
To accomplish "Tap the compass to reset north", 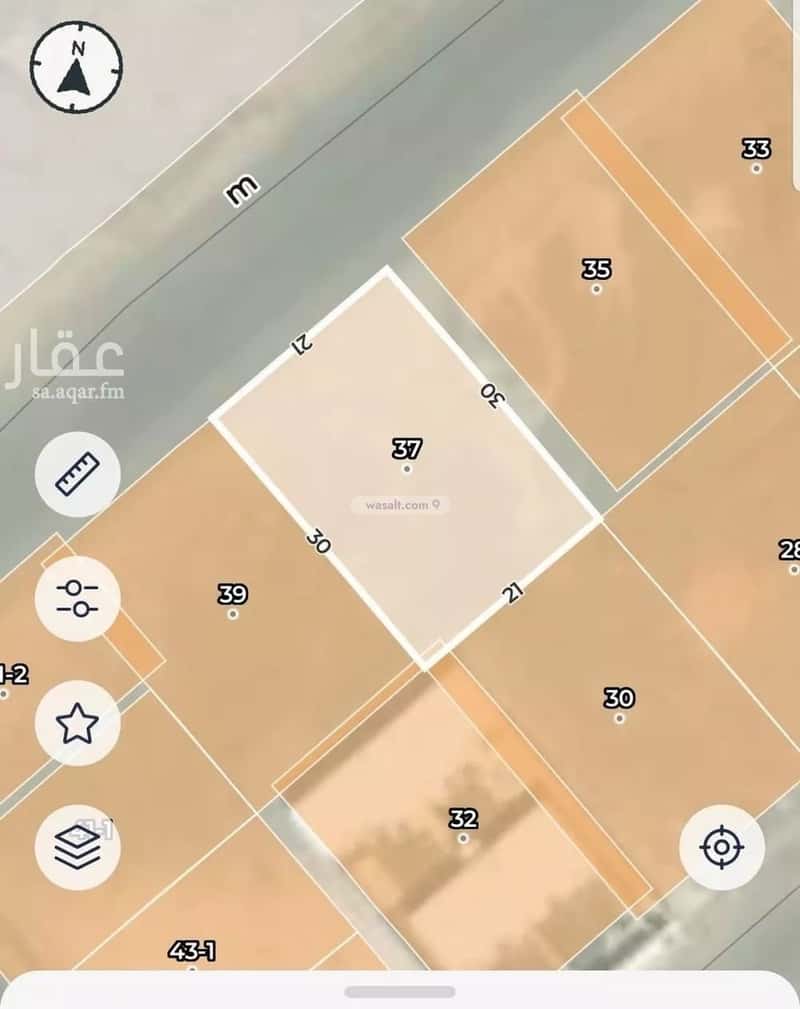I will click(76, 67).
